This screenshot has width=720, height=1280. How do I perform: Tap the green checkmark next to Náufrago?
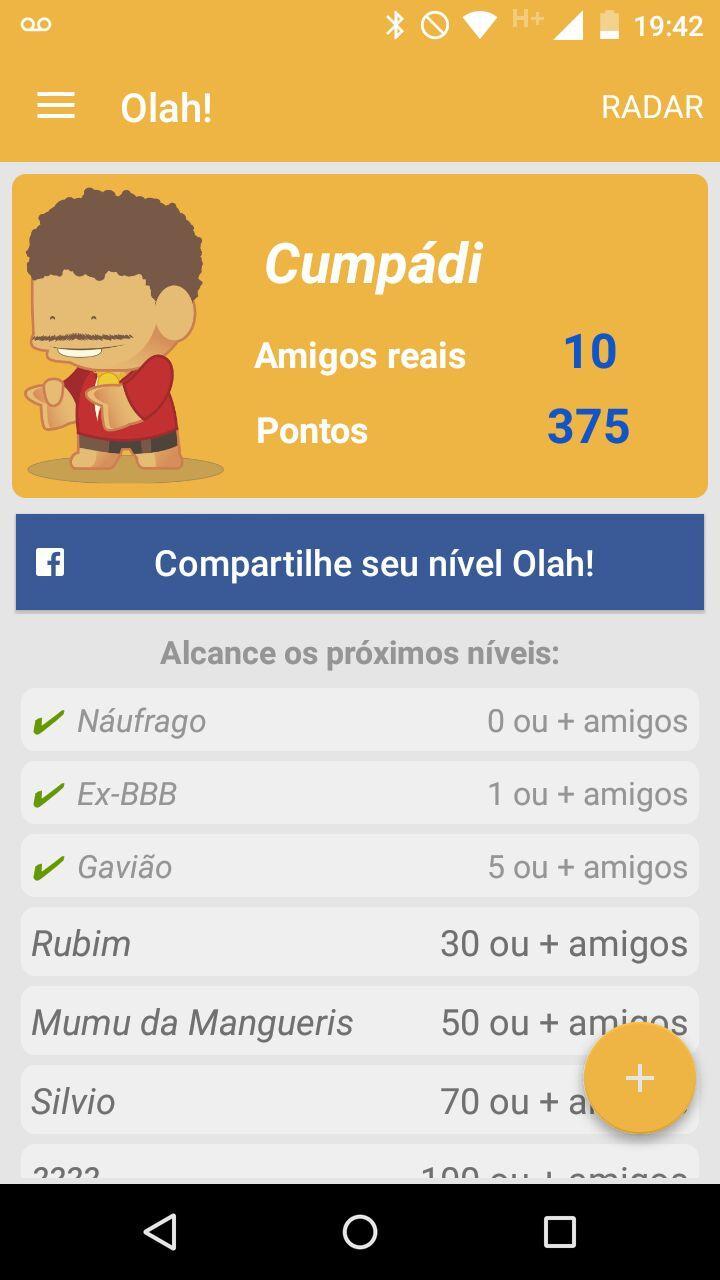[x=47, y=720]
